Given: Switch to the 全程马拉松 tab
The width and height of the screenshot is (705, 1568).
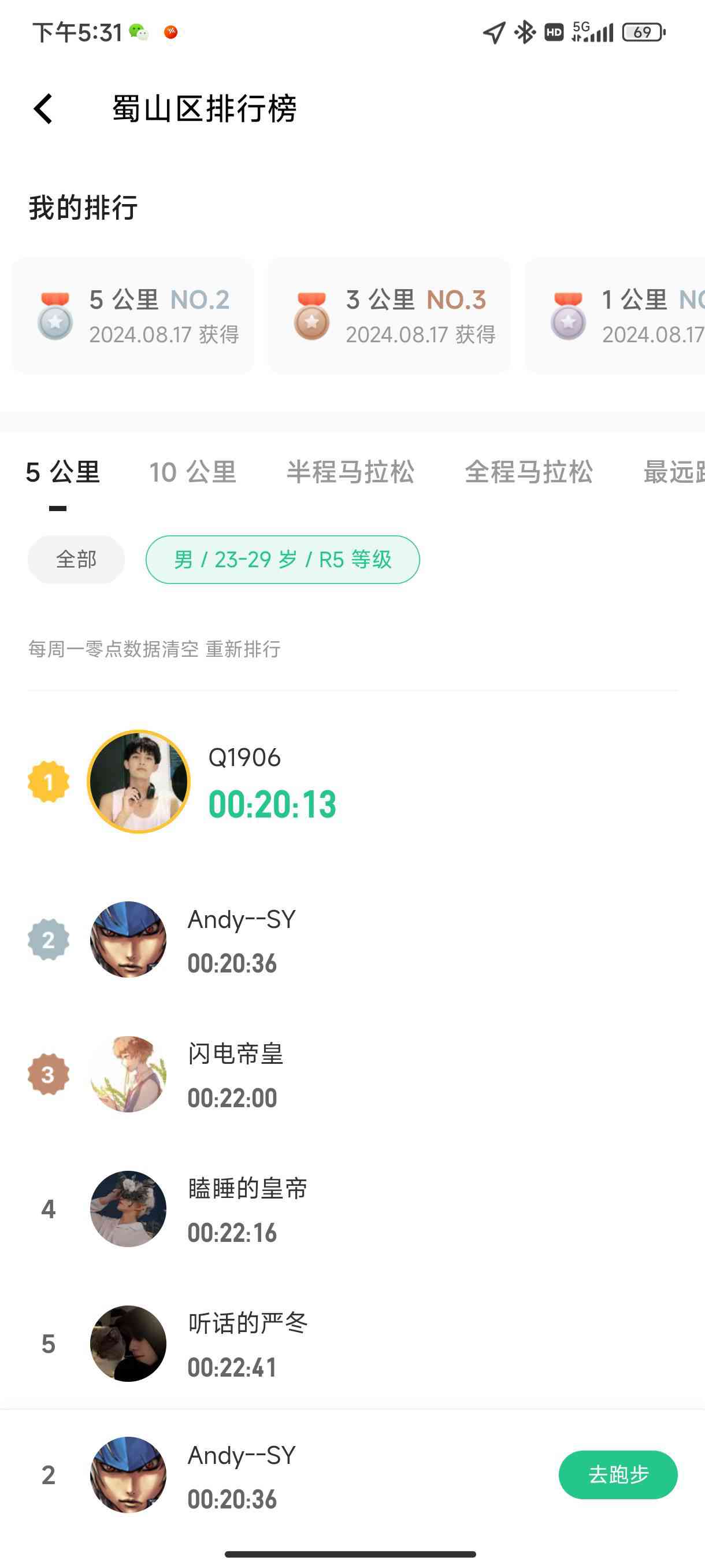Looking at the screenshot, I should coord(529,472).
